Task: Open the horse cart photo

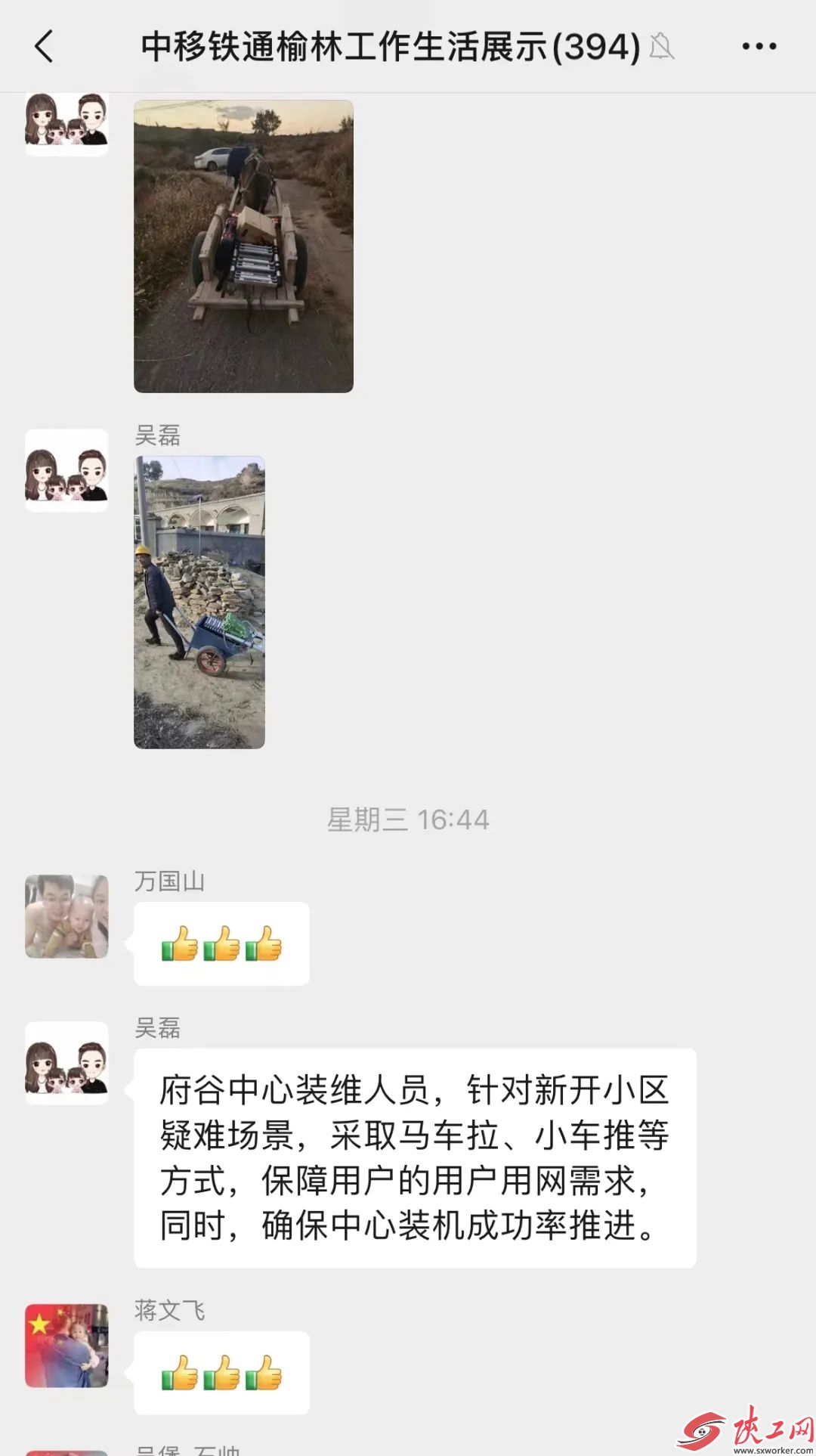Action: [243, 246]
